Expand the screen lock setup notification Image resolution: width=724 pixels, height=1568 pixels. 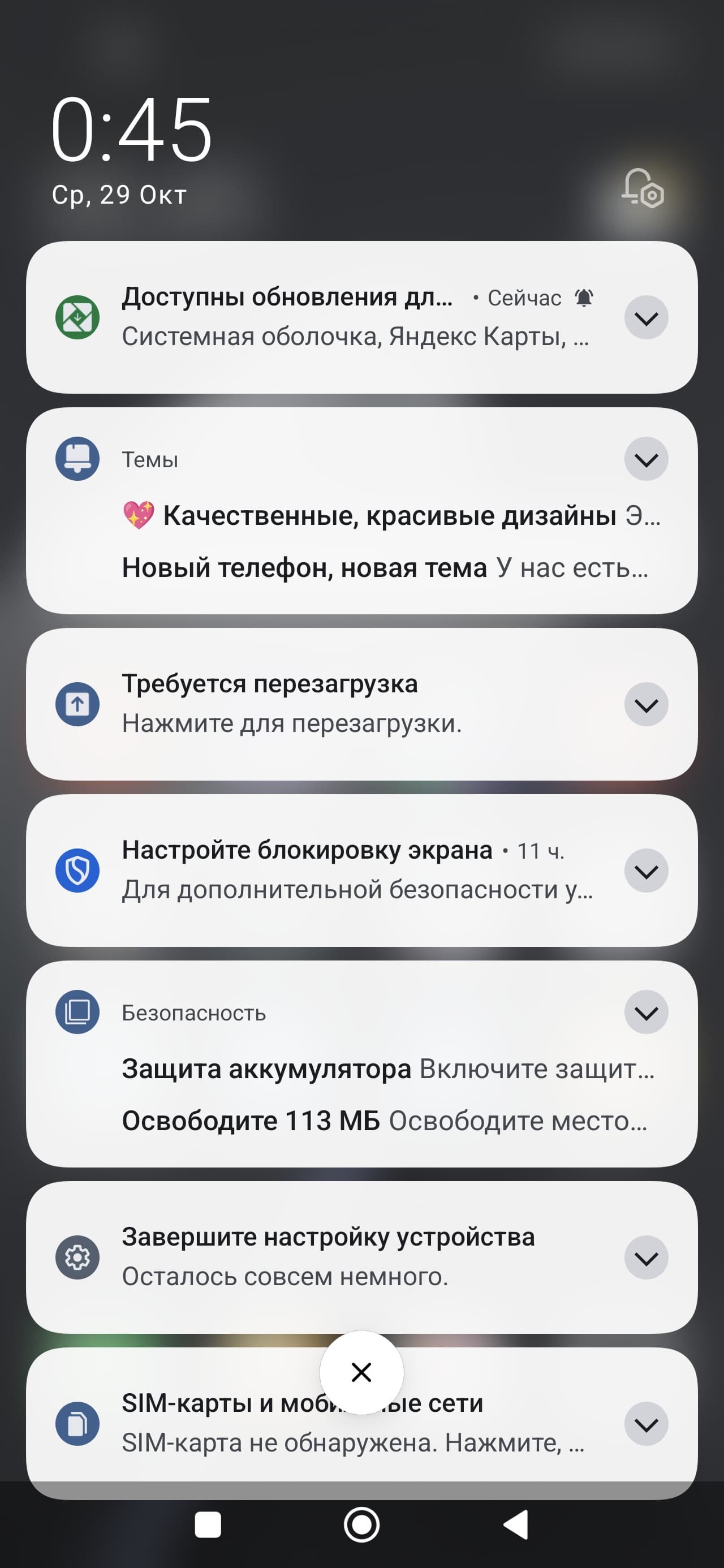tap(646, 871)
